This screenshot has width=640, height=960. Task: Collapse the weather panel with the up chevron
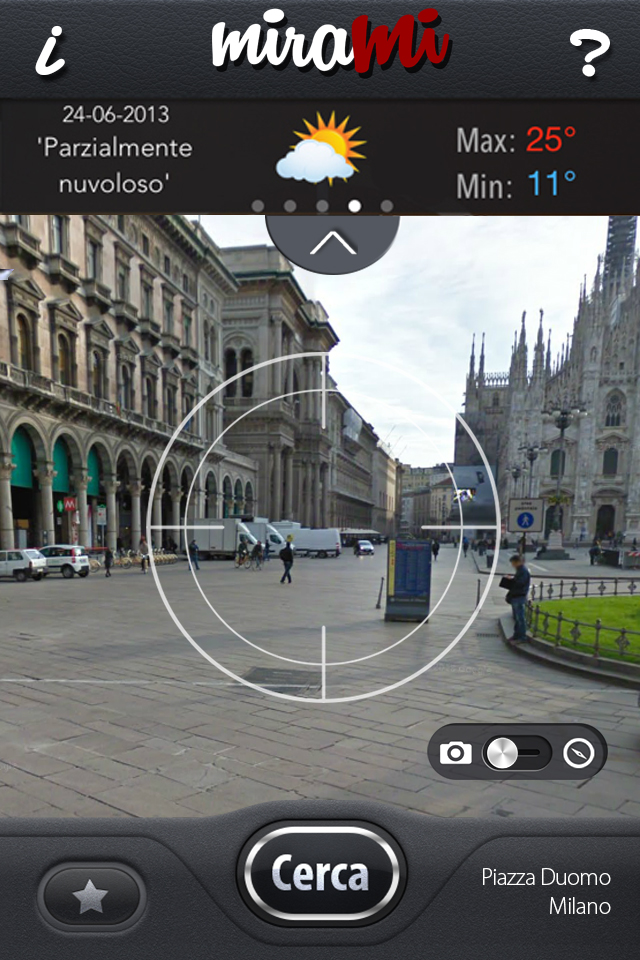coord(332,241)
